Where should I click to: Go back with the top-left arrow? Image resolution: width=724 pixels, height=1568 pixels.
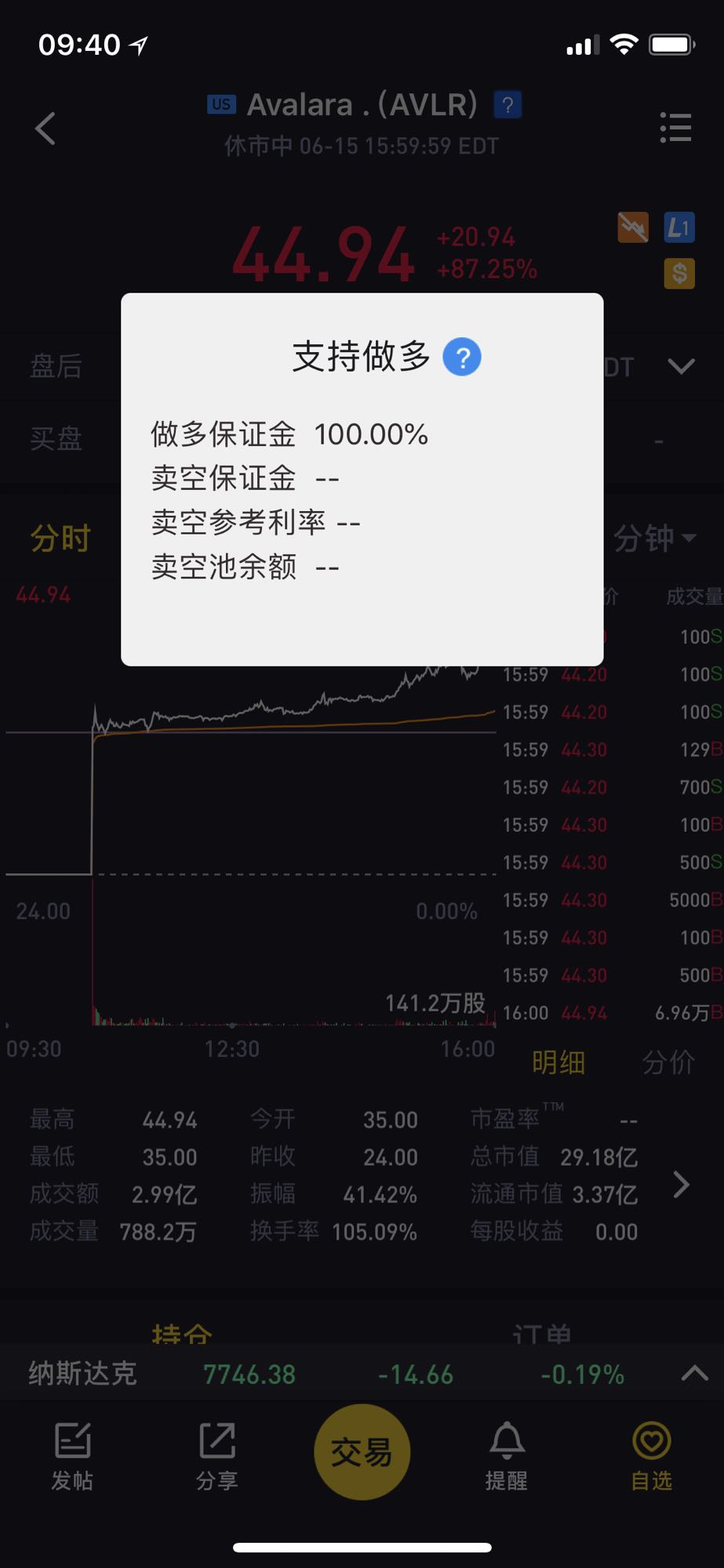(x=45, y=128)
